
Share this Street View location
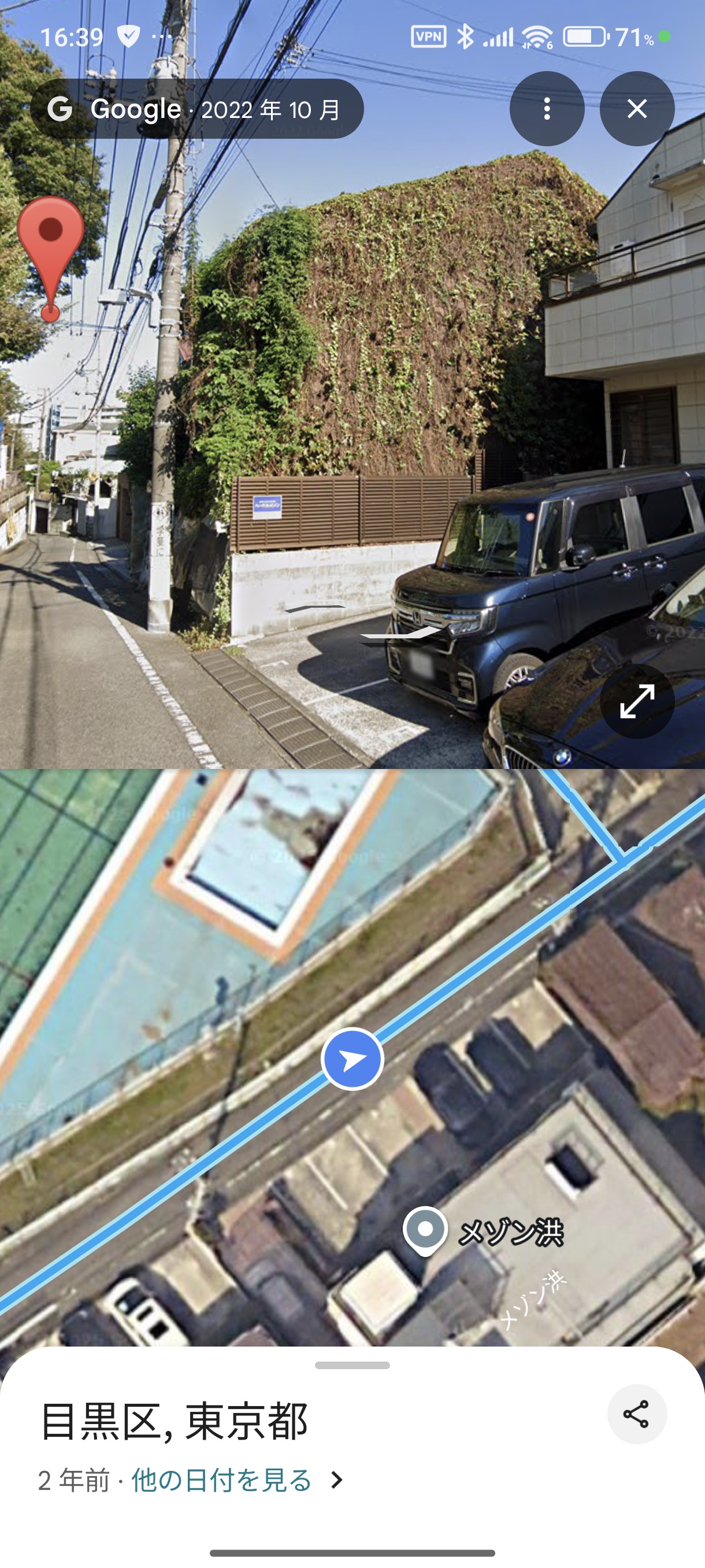(x=637, y=1414)
